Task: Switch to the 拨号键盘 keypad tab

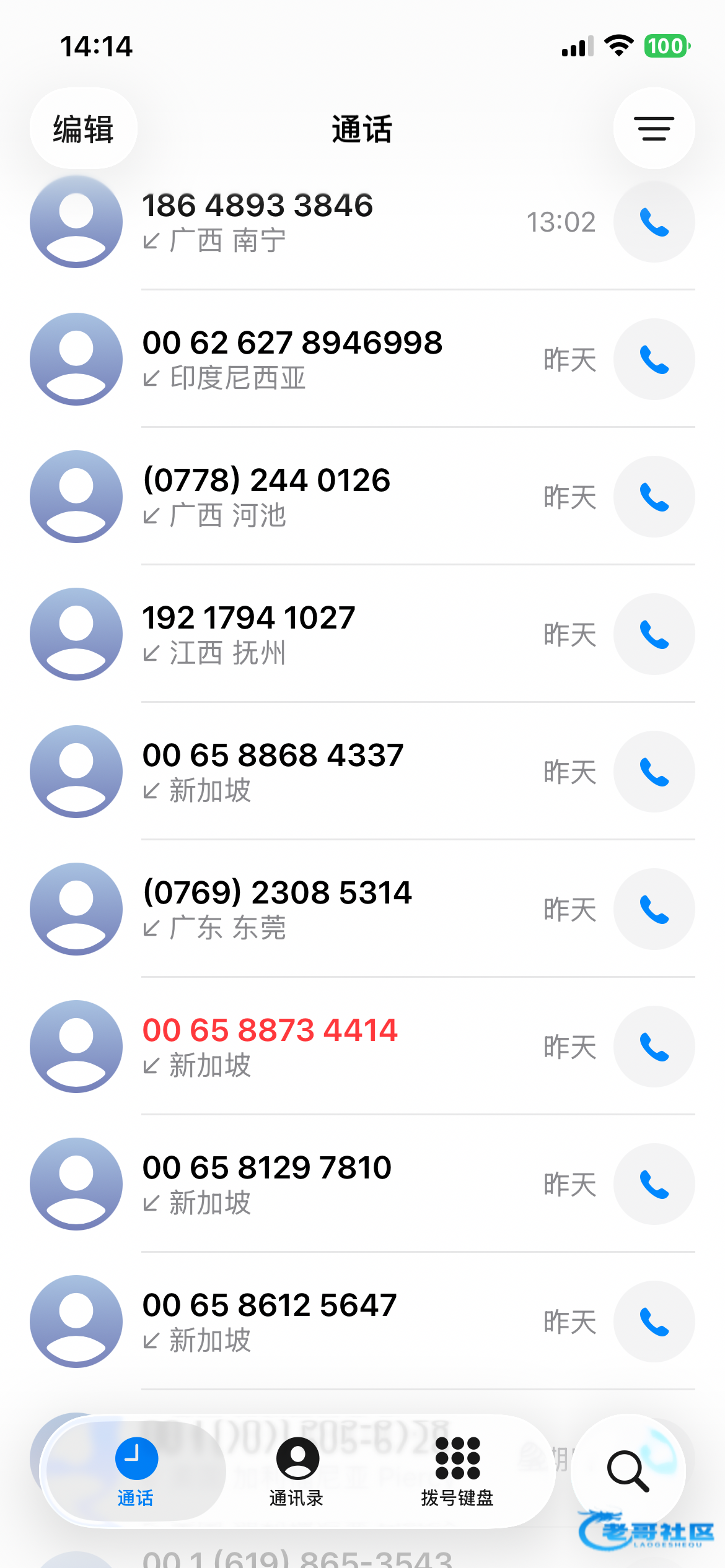Action: (457, 1471)
